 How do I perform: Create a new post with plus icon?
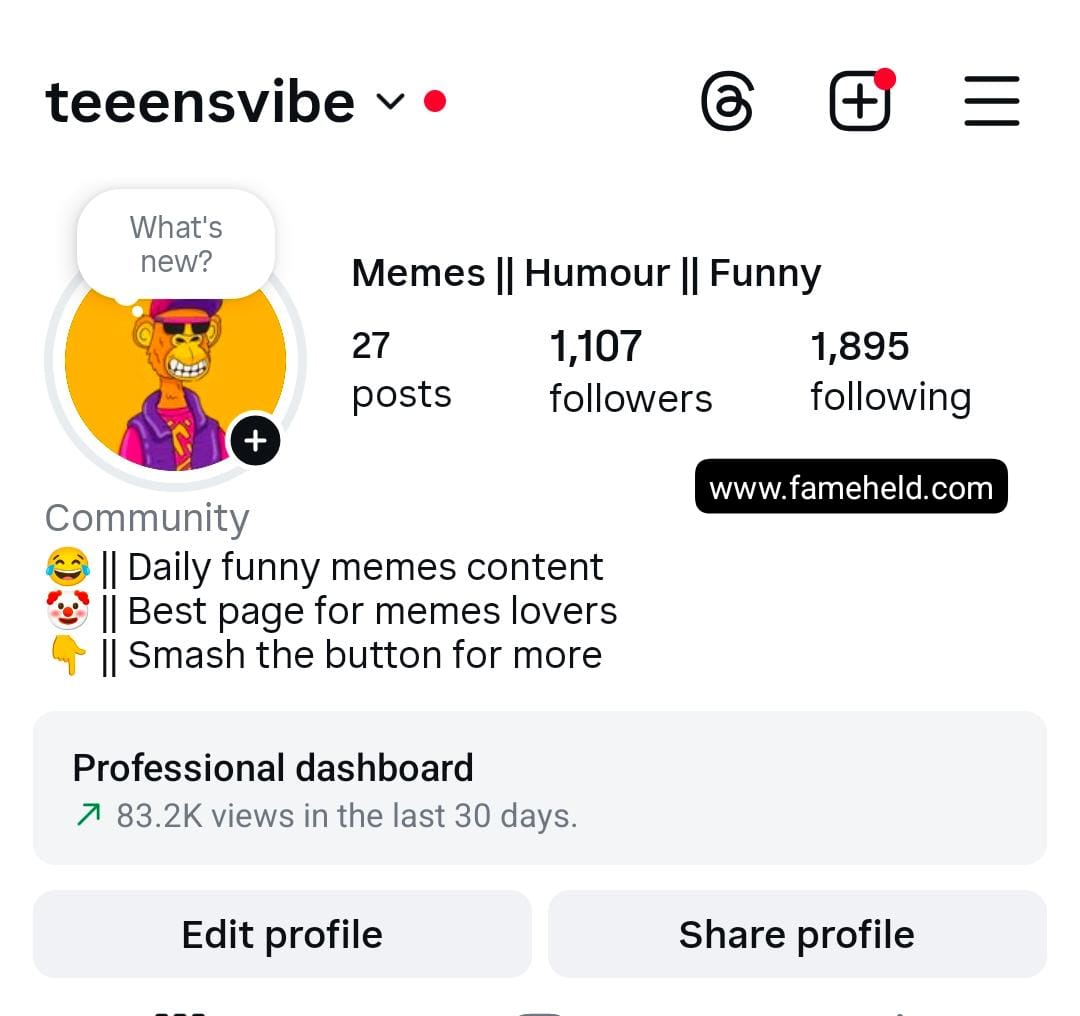pyautogui.click(x=859, y=102)
